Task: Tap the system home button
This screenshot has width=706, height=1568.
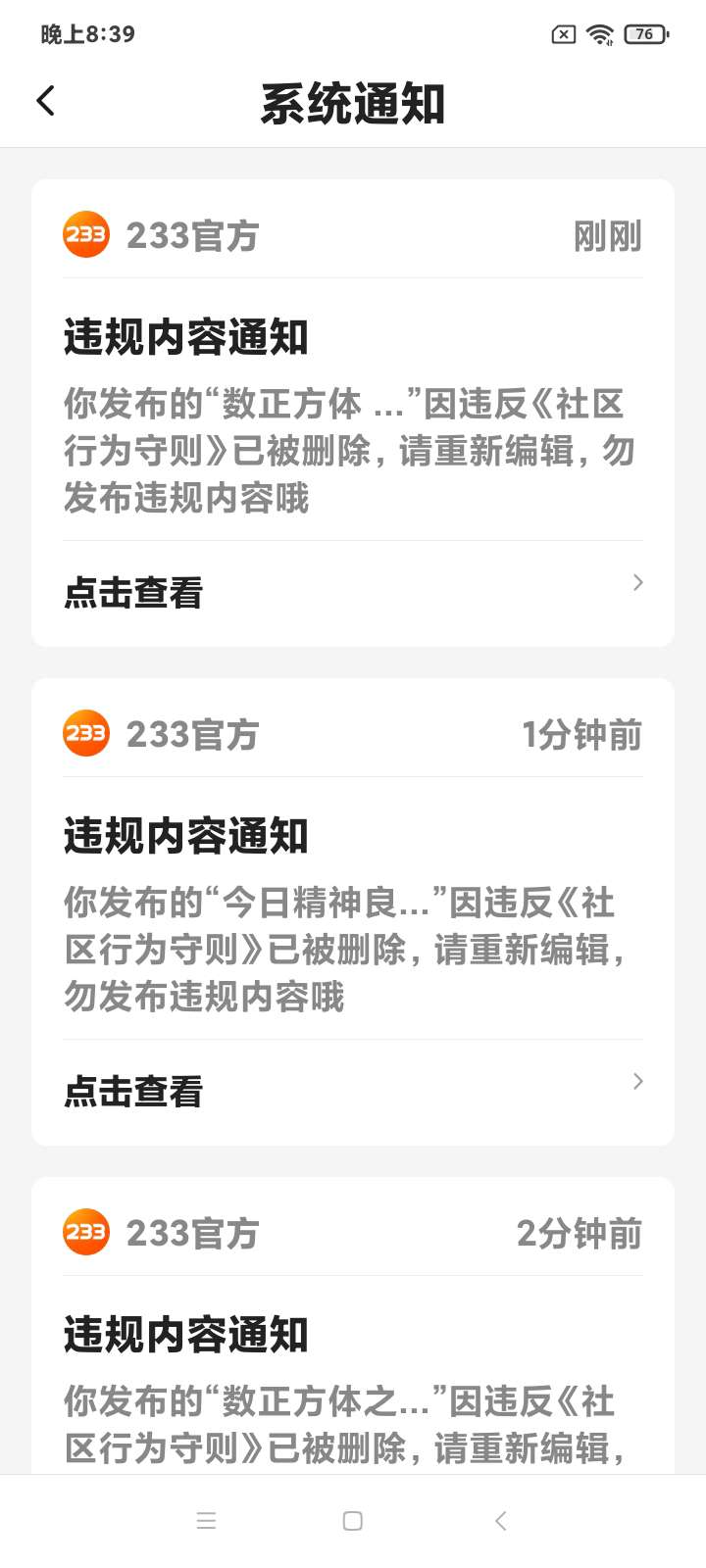Action: (353, 1521)
